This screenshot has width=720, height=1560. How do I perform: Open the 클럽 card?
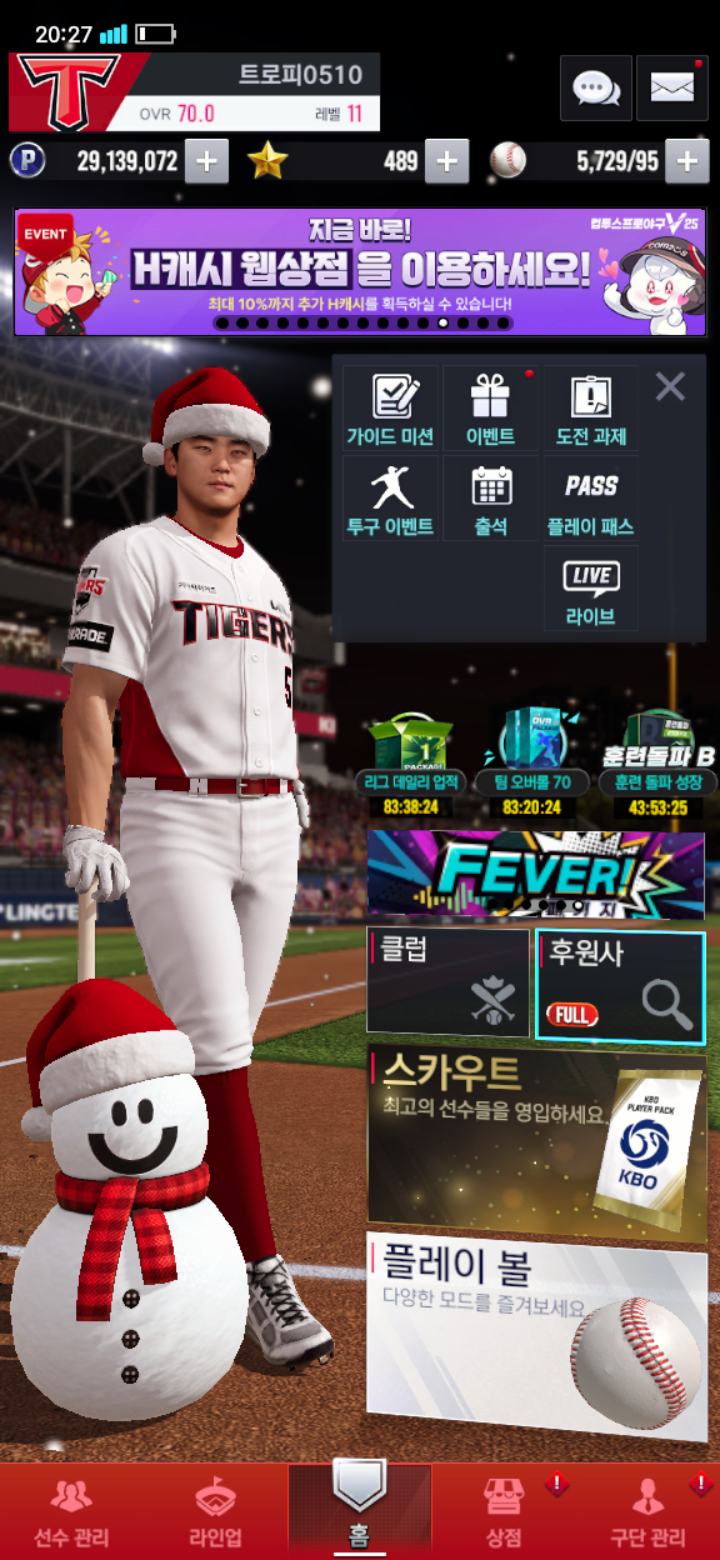point(448,982)
